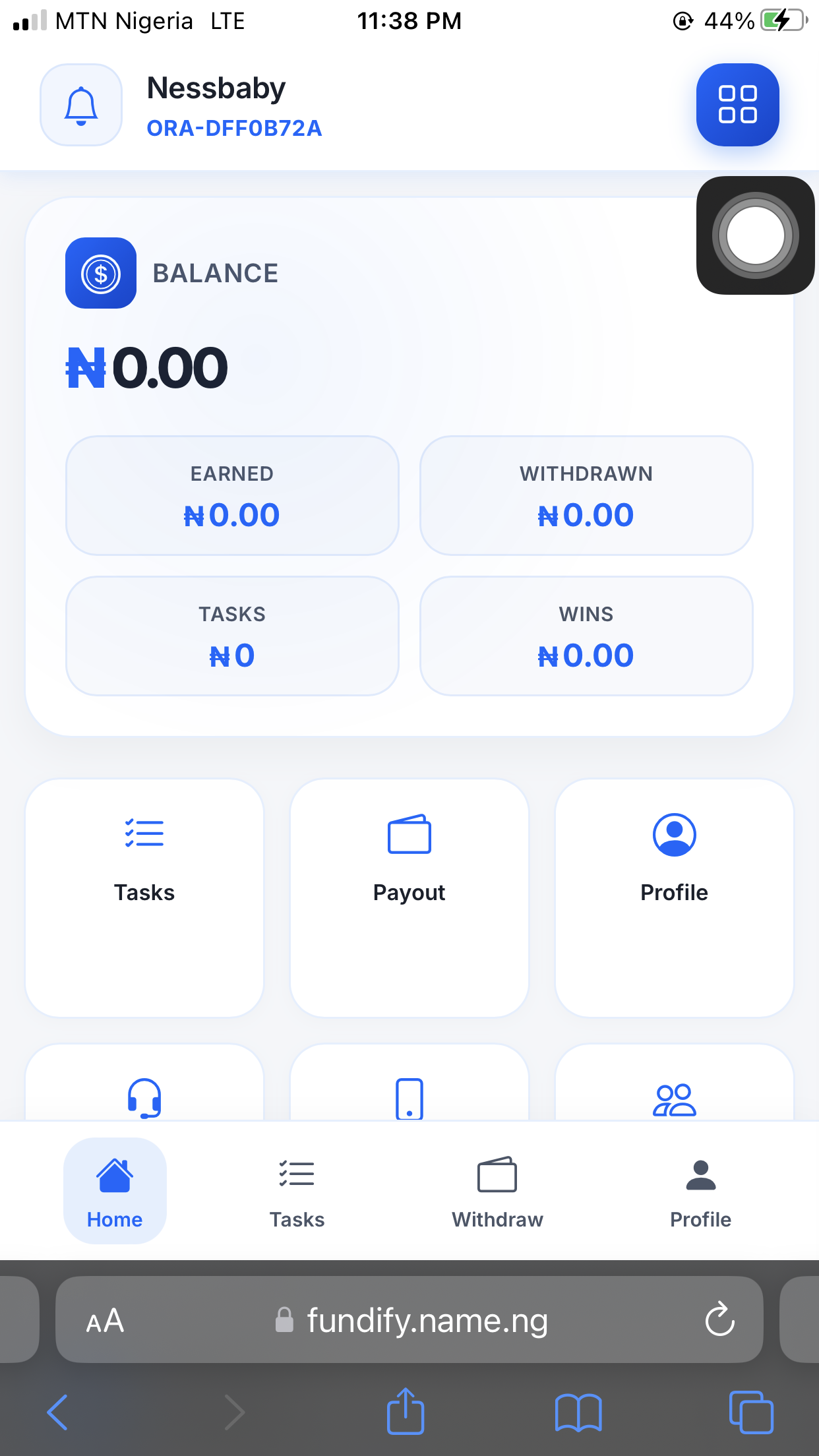Switch to the Tasks bottom tab
The height and width of the screenshot is (1456, 819).
click(x=297, y=1191)
